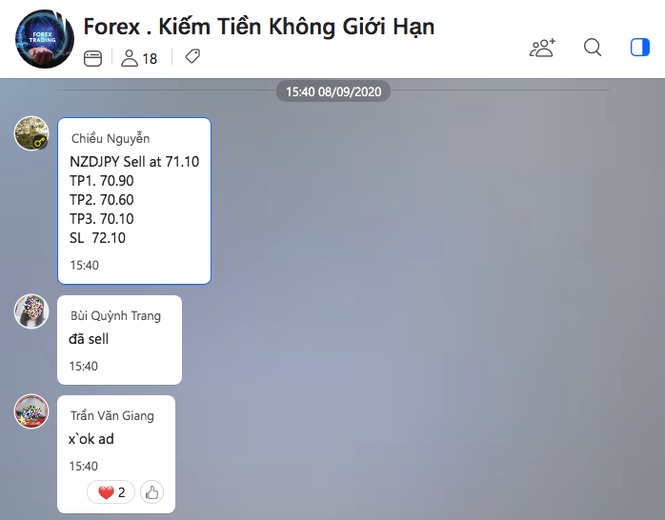Open the group board icon under title
The width and height of the screenshot is (665, 520).
tap(93, 58)
